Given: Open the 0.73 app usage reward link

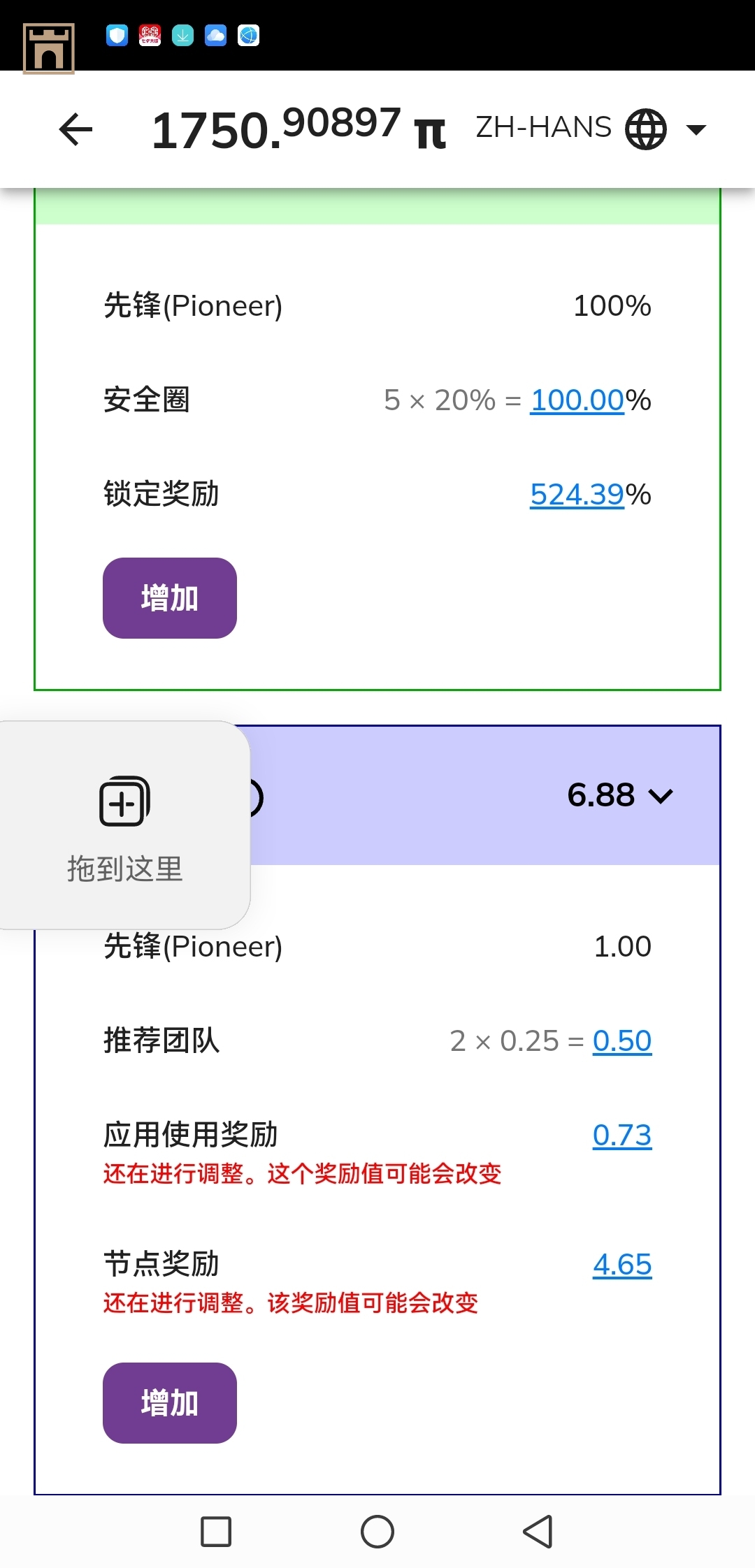Looking at the screenshot, I should [x=621, y=1135].
